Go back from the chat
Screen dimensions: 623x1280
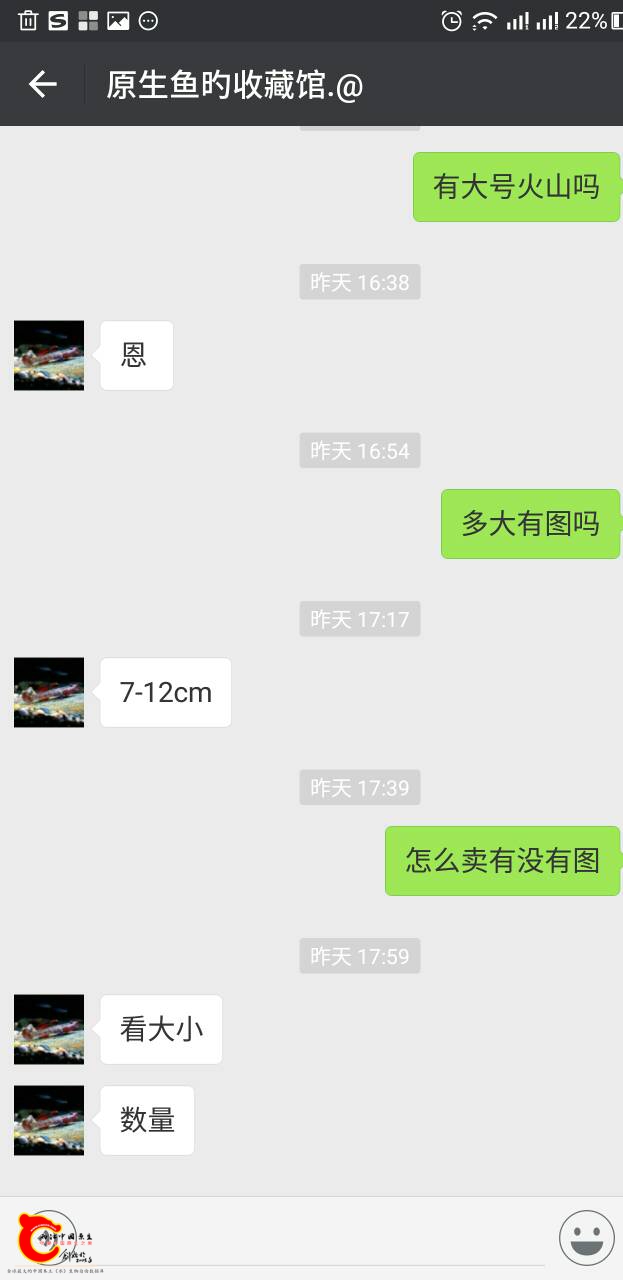coord(42,85)
